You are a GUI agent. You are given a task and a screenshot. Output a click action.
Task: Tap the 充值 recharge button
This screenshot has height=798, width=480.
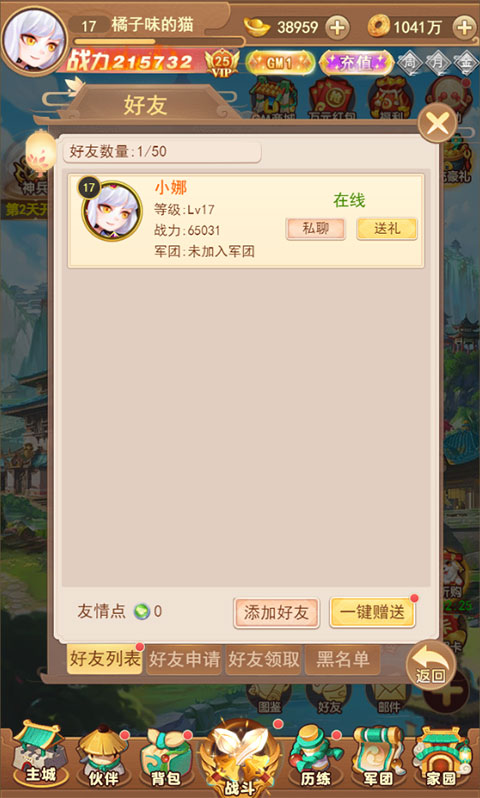[x=356, y=63]
